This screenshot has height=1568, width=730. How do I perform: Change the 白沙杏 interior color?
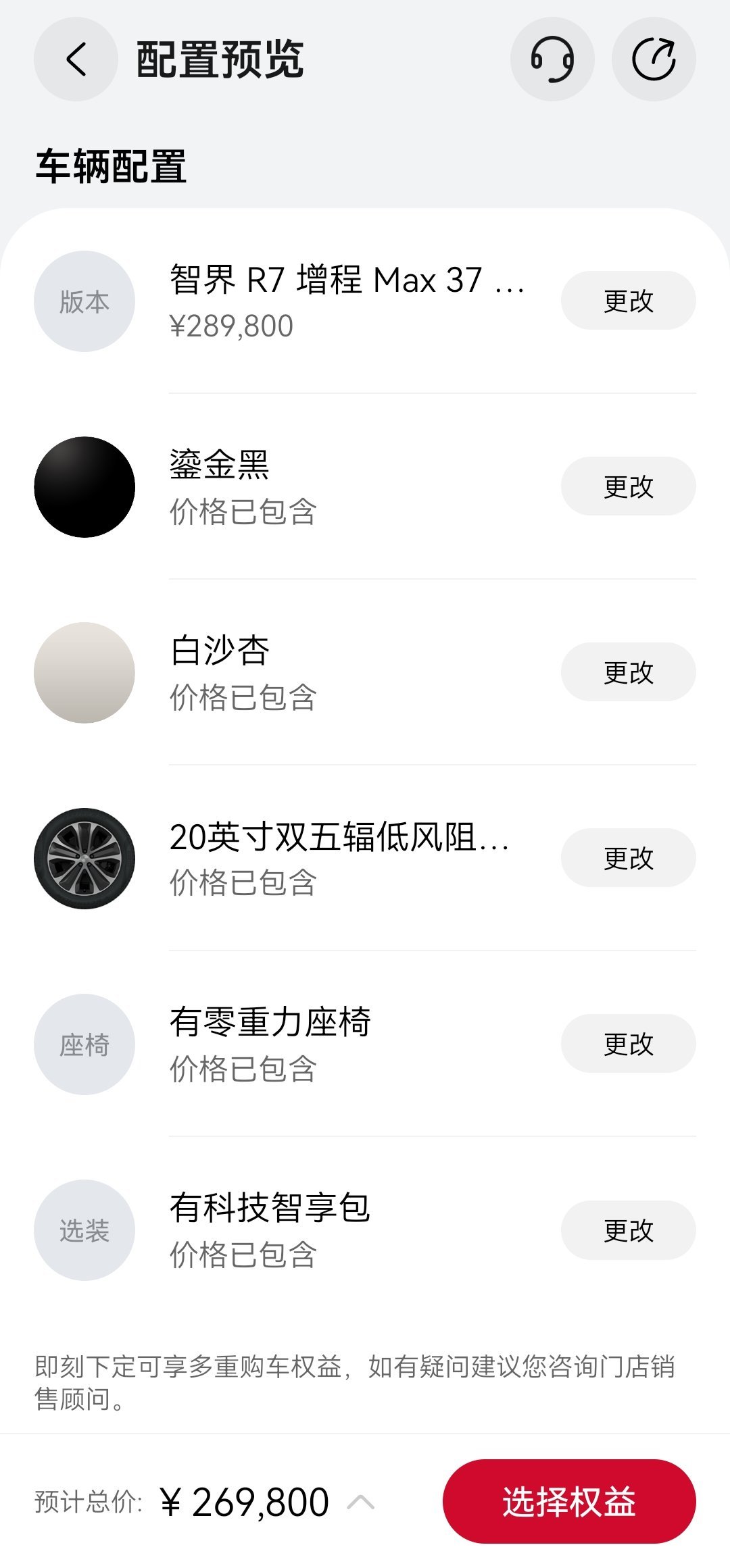(x=628, y=672)
